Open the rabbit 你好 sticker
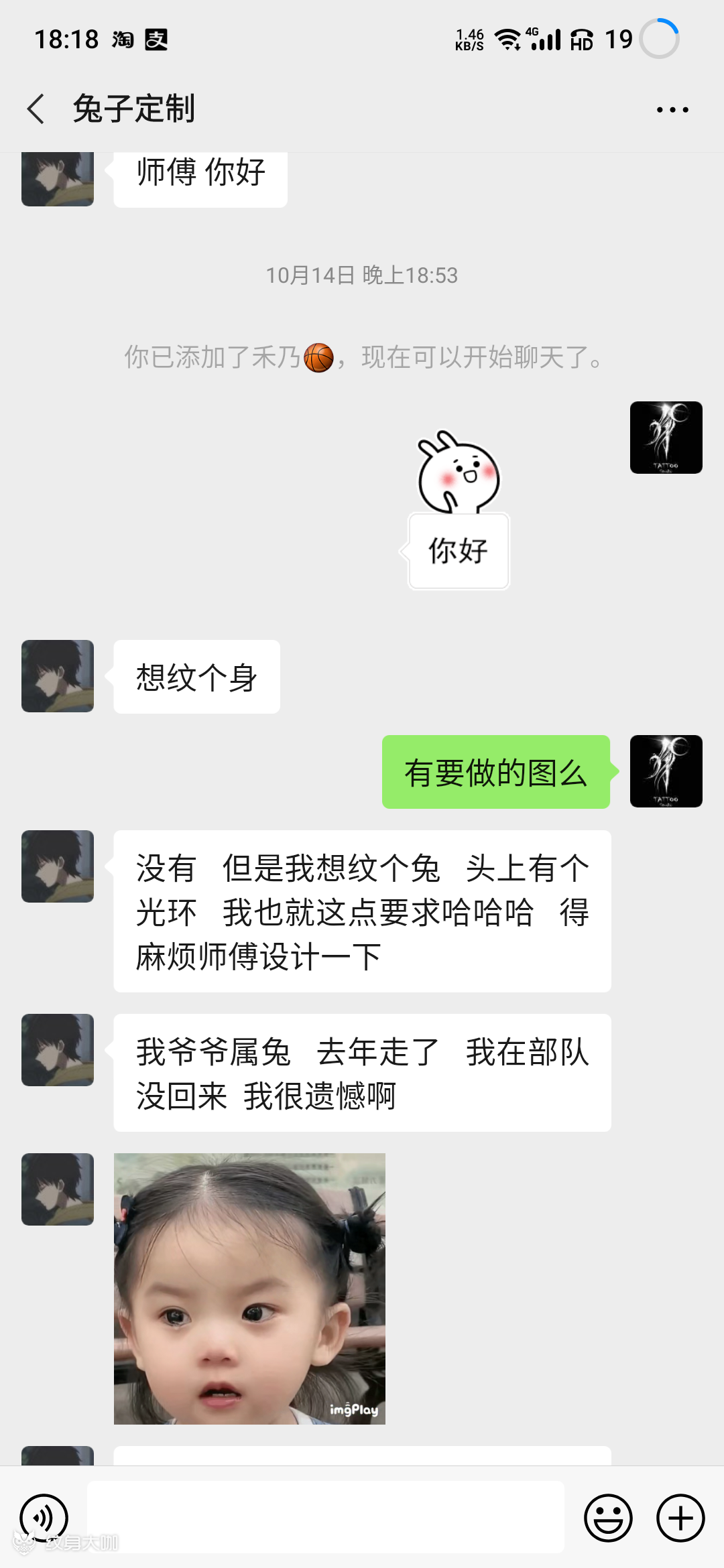This screenshot has width=724, height=1568. click(459, 509)
